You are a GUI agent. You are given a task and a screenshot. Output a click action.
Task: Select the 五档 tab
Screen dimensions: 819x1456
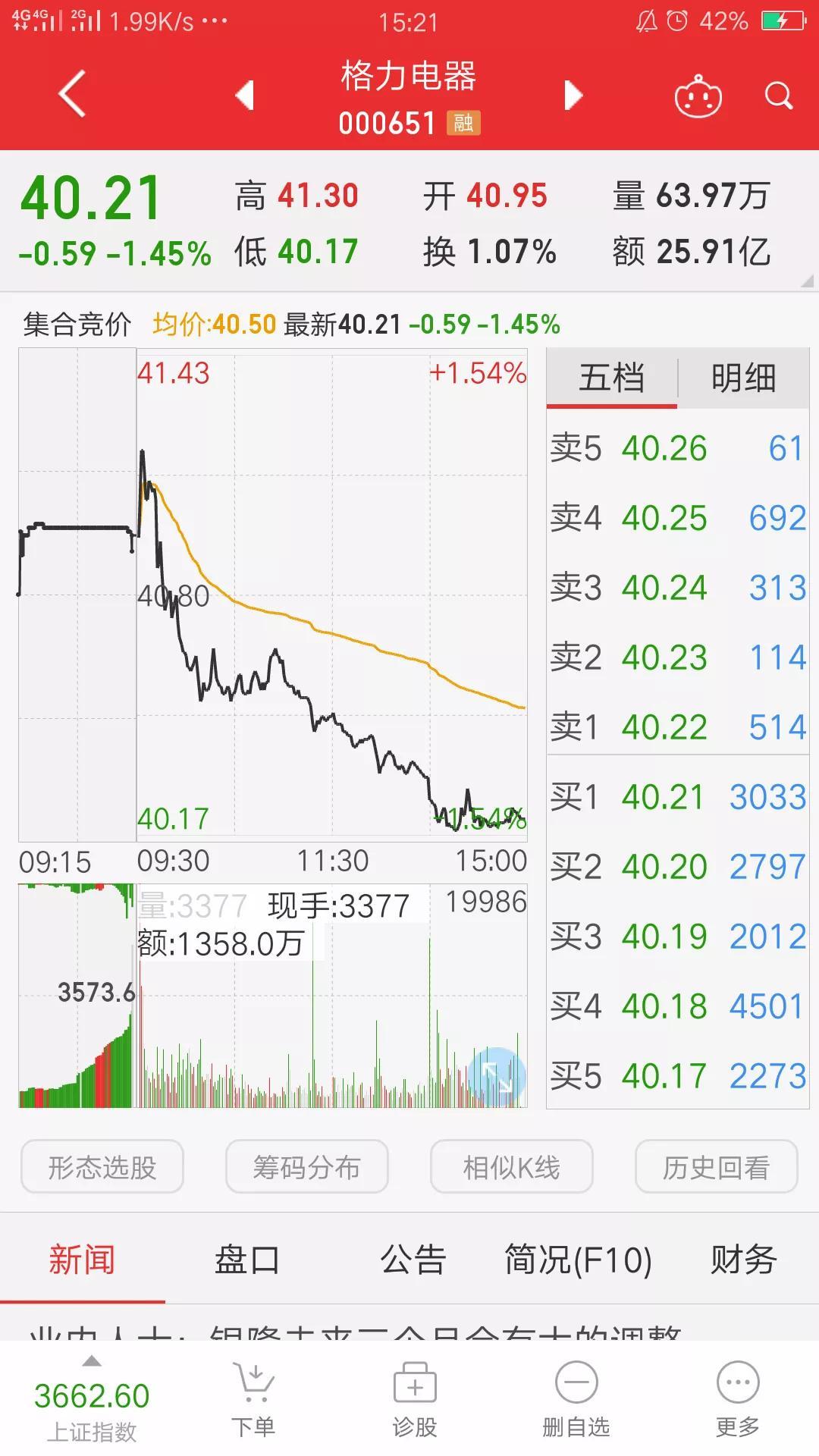(x=611, y=378)
